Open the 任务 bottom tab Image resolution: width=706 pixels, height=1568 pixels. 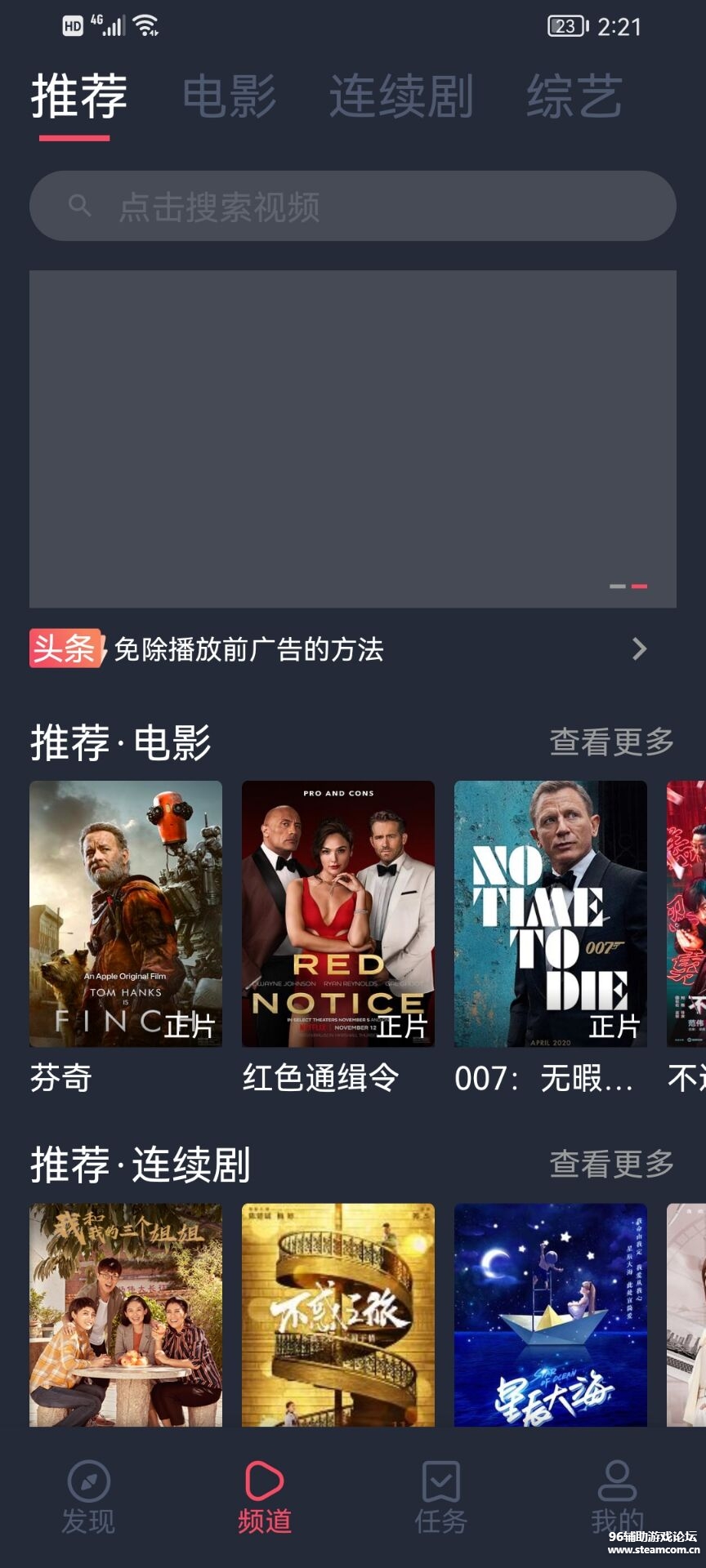pos(441,1496)
